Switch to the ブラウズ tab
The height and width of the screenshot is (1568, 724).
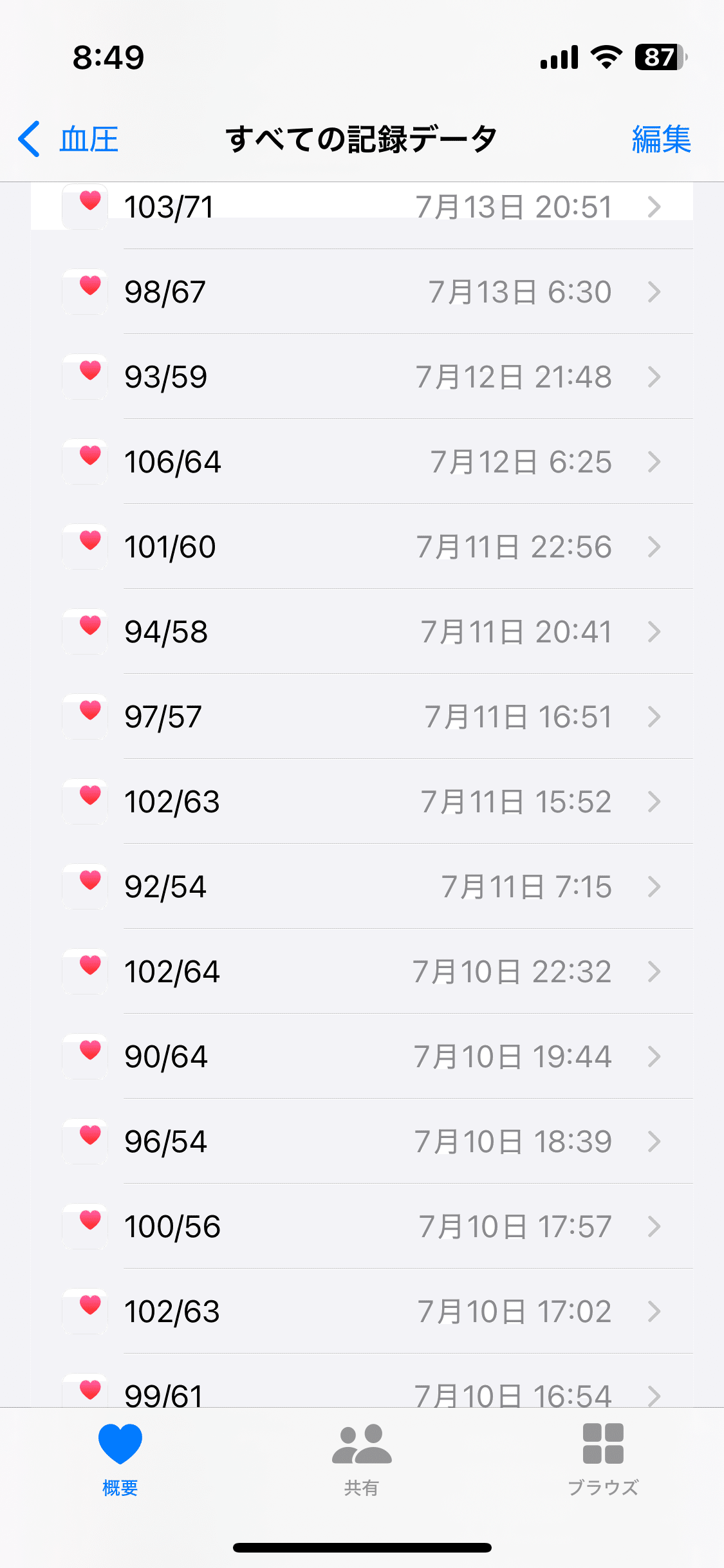(603, 1459)
